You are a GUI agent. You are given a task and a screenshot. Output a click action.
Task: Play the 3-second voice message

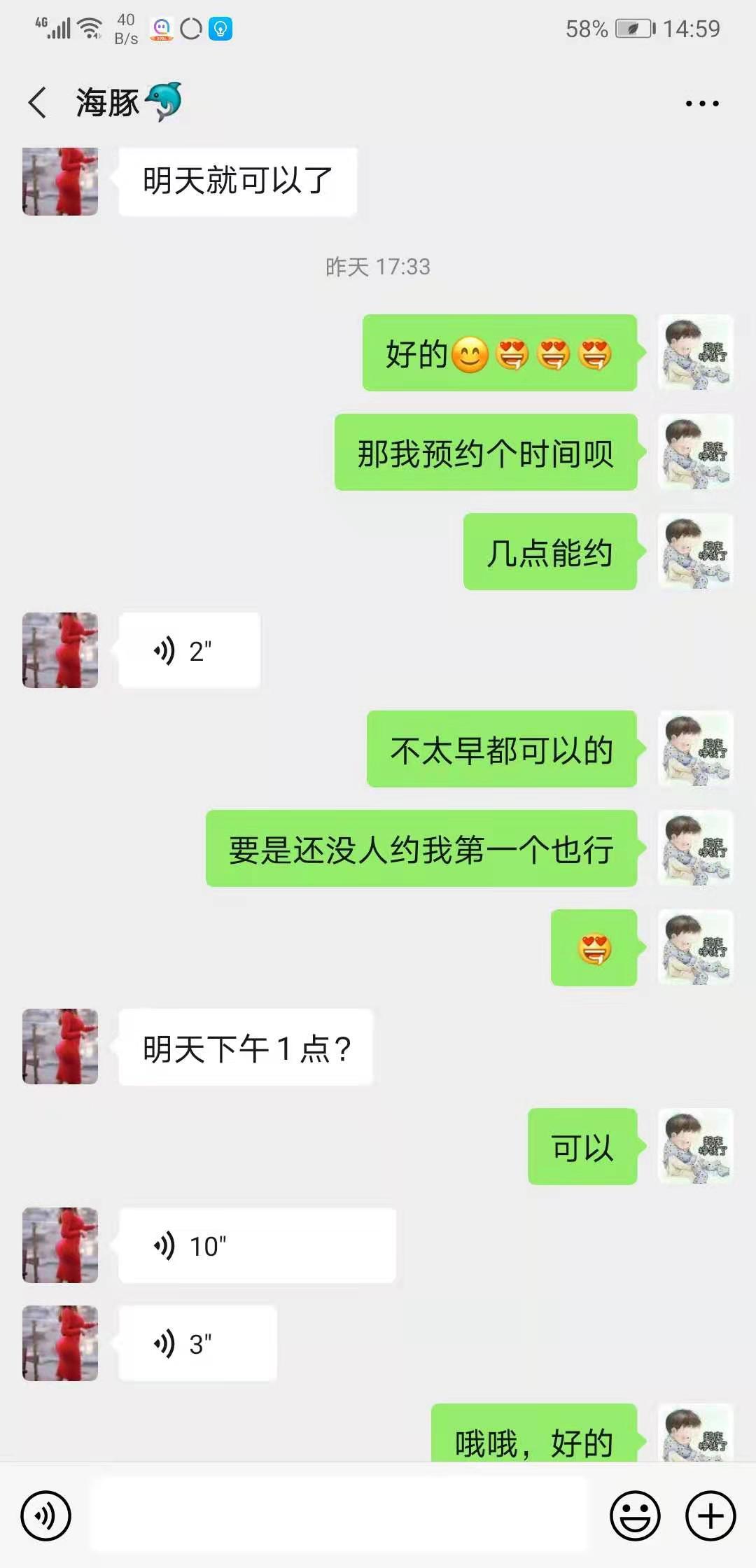pyautogui.click(x=197, y=1344)
